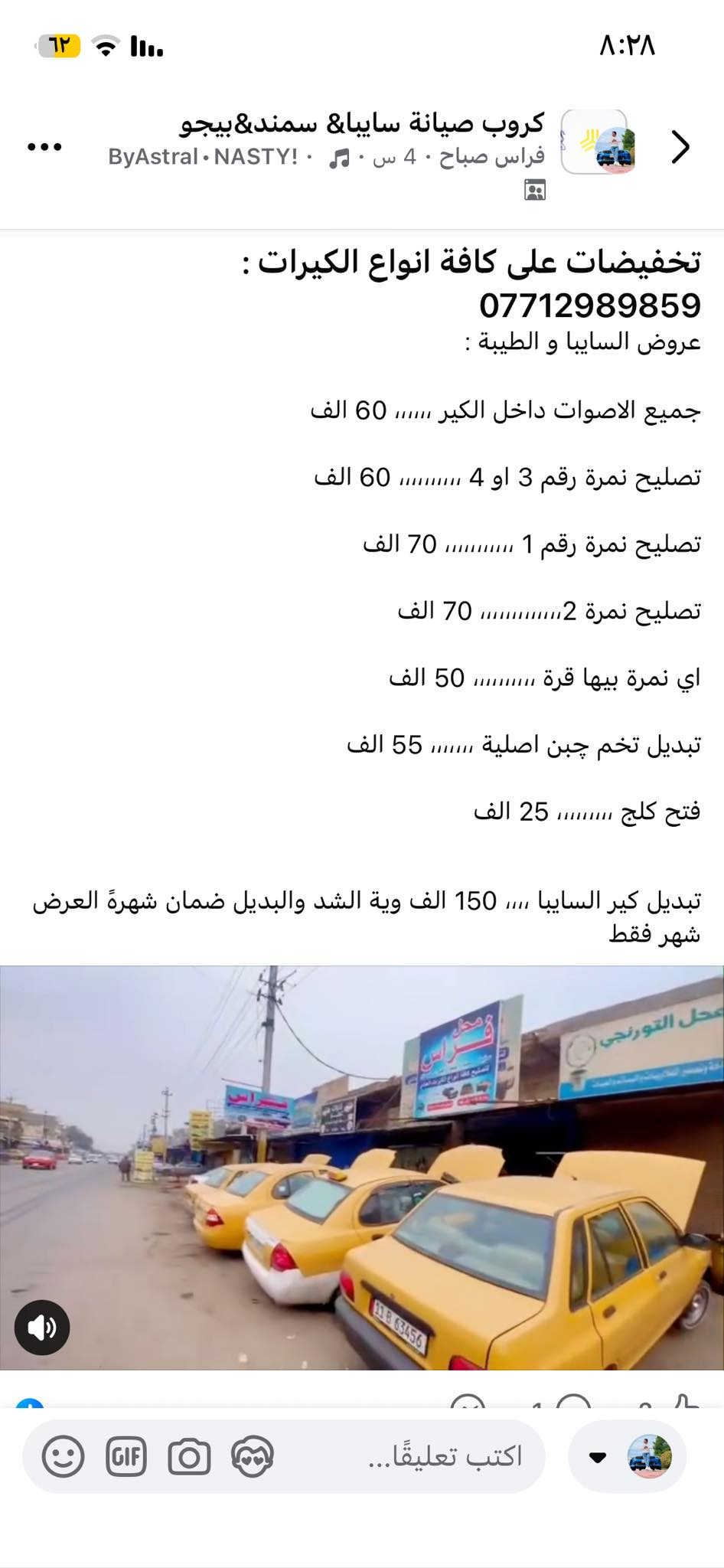Call the phone number 07712989859
Image resolution: width=724 pixels, height=1568 pixels.
click(x=589, y=305)
